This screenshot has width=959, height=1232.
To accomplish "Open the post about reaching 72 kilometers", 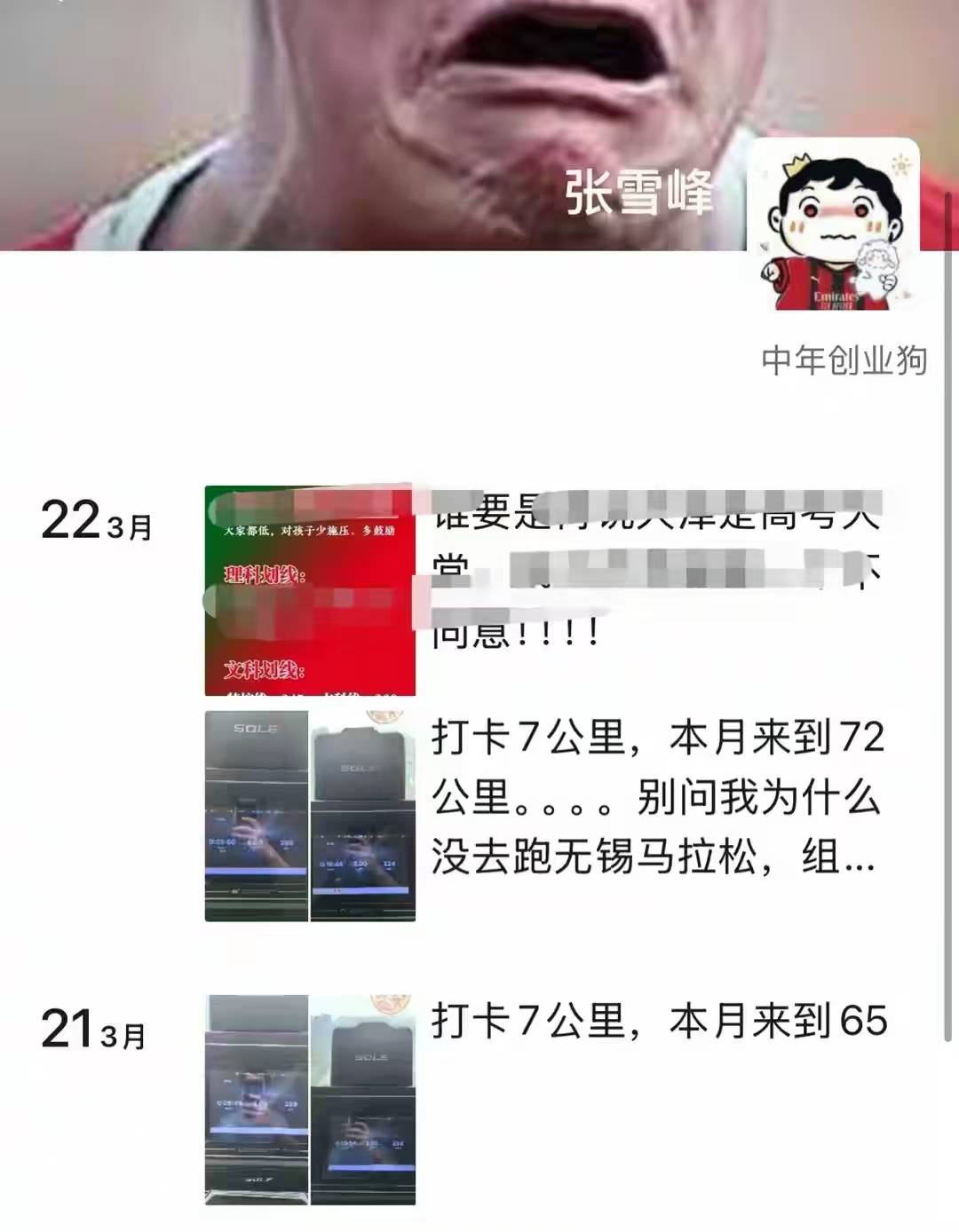I will [x=655, y=796].
